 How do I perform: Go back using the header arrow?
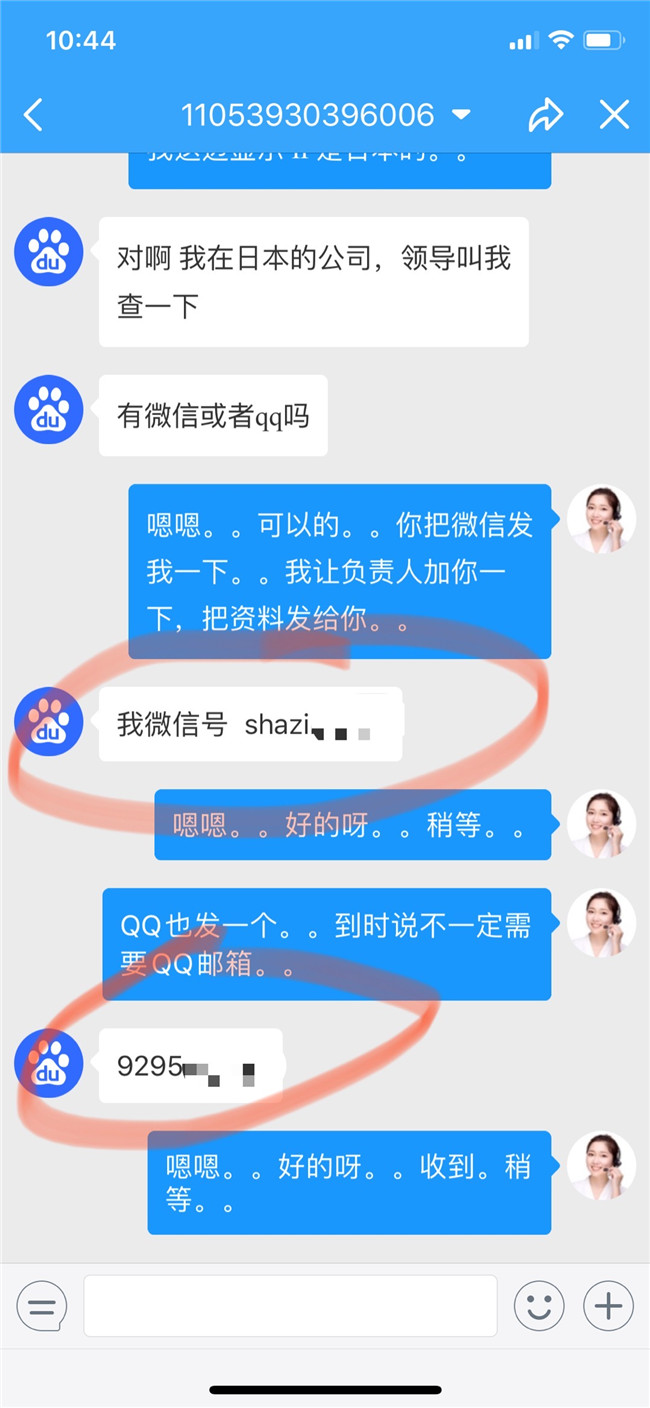coord(33,115)
